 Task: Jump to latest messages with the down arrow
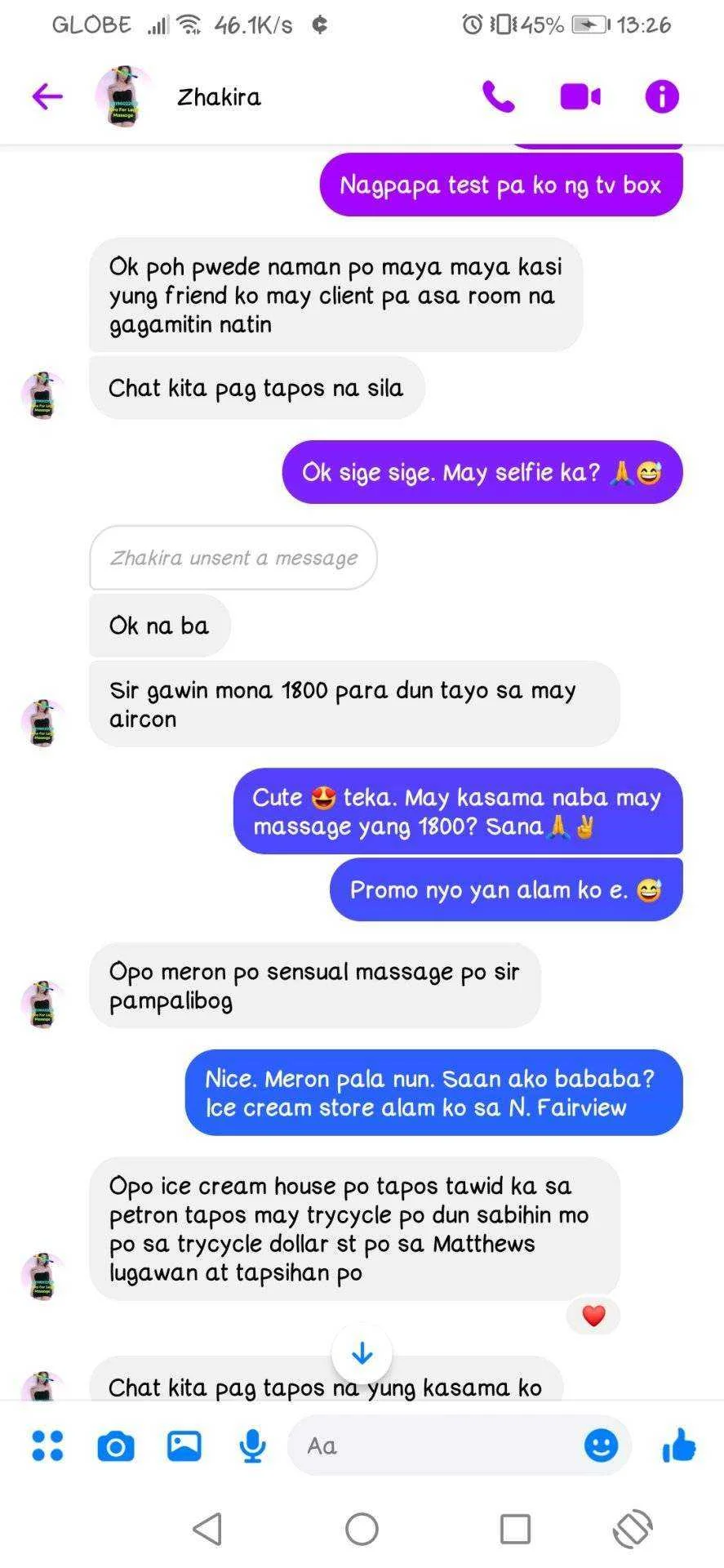pos(362,1354)
